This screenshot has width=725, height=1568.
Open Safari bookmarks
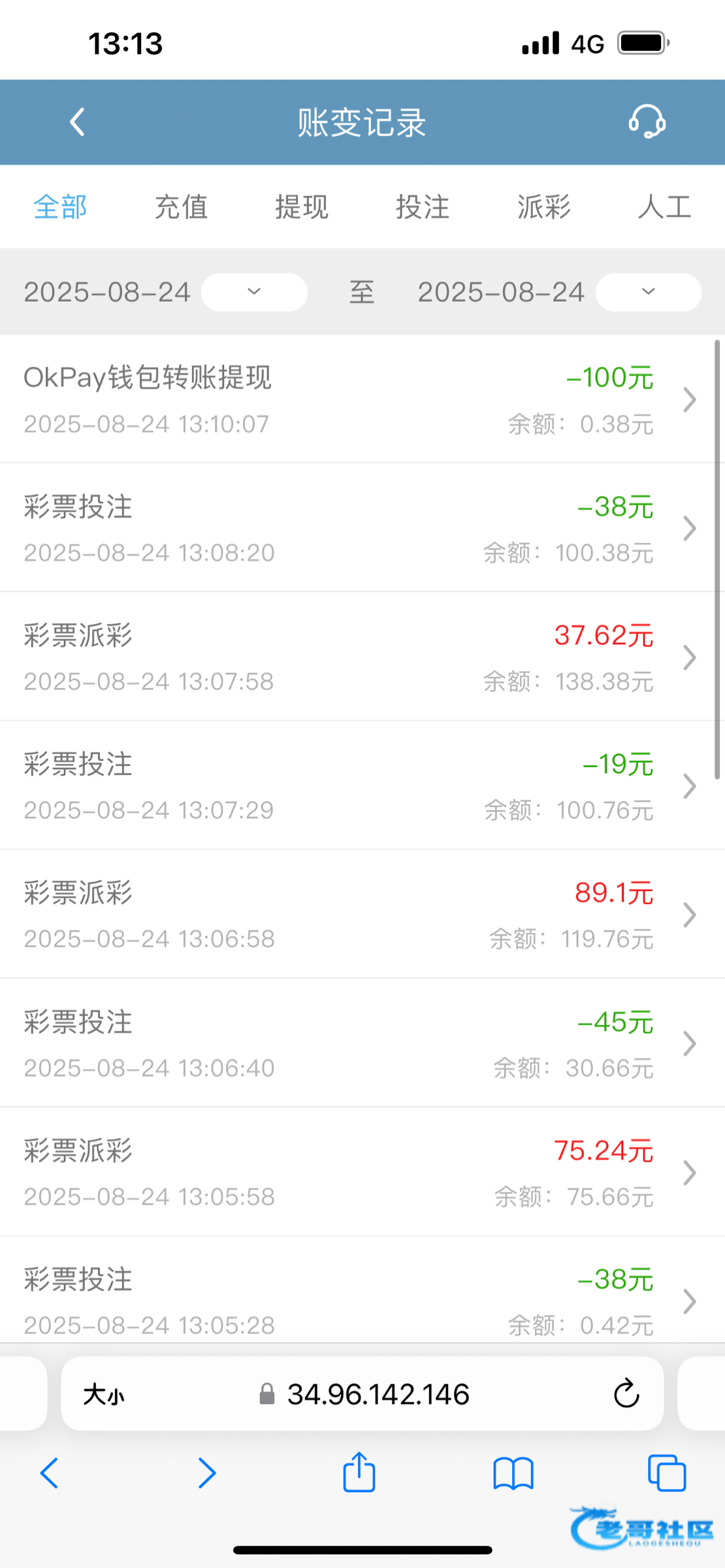(x=513, y=1473)
